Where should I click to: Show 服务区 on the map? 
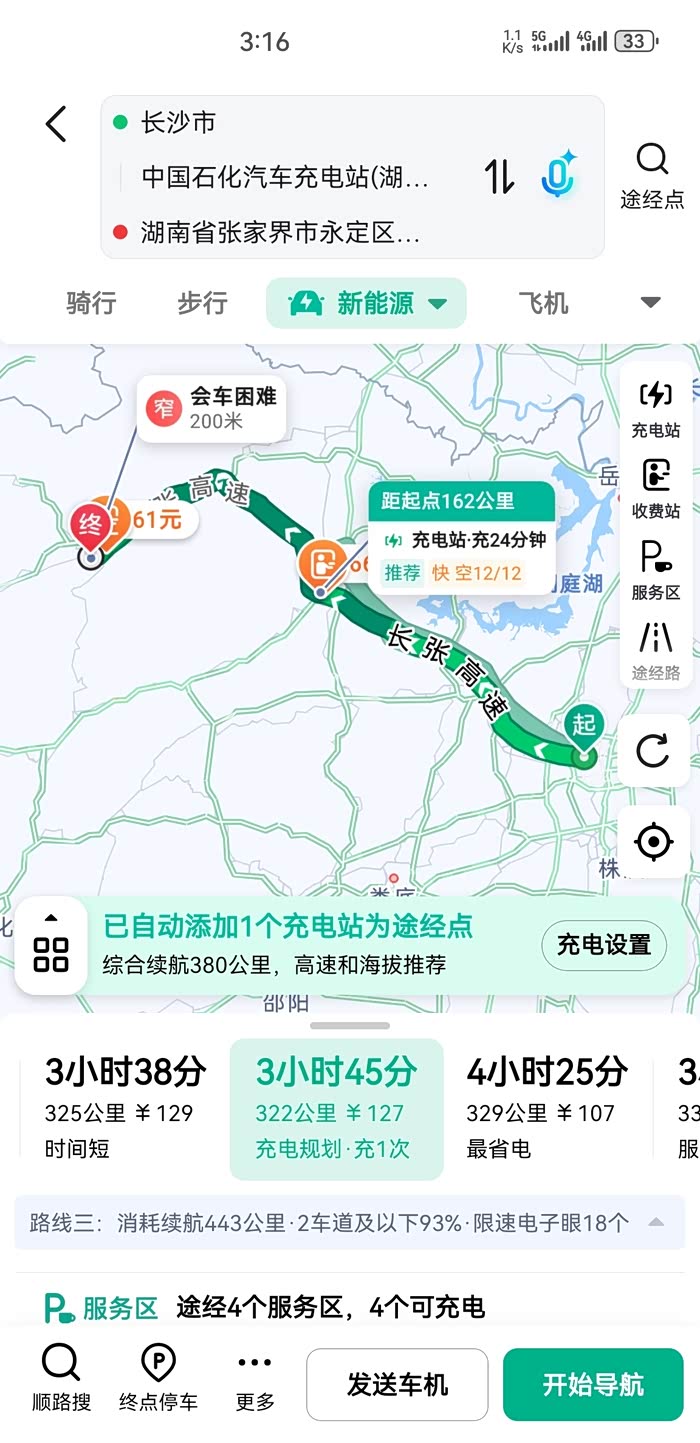pyautogui.click(x=655, y=570)
